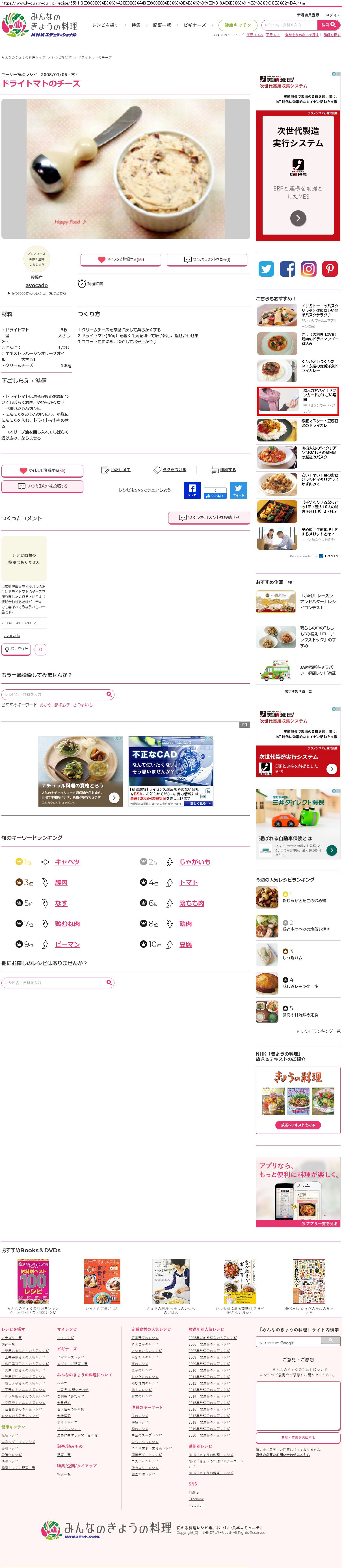View つくったコメント below the photo
The image size is (342, 1568).
[207, 259]
